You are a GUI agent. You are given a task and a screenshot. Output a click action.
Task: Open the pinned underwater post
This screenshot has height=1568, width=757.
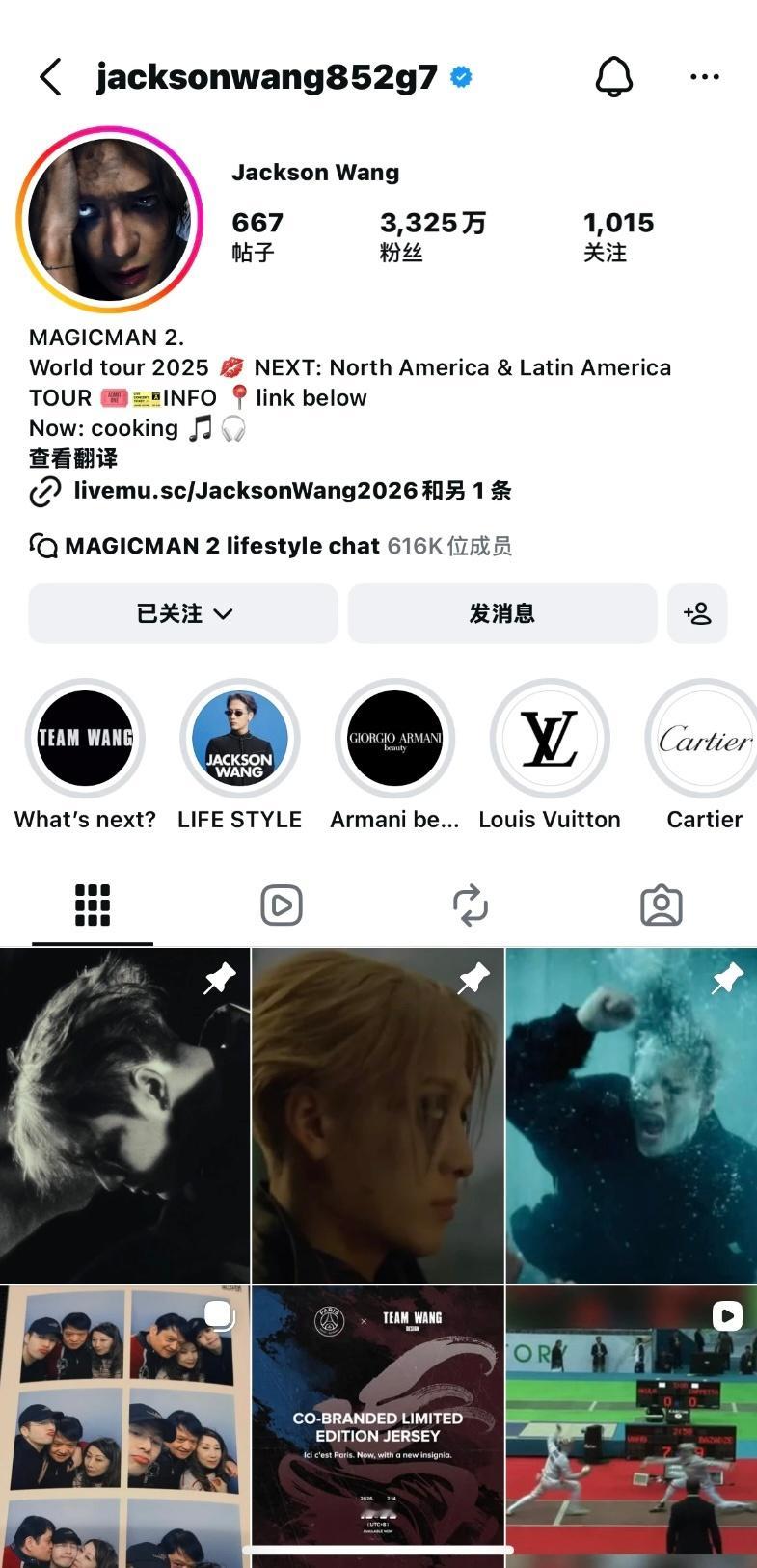tap(631, 1116)
